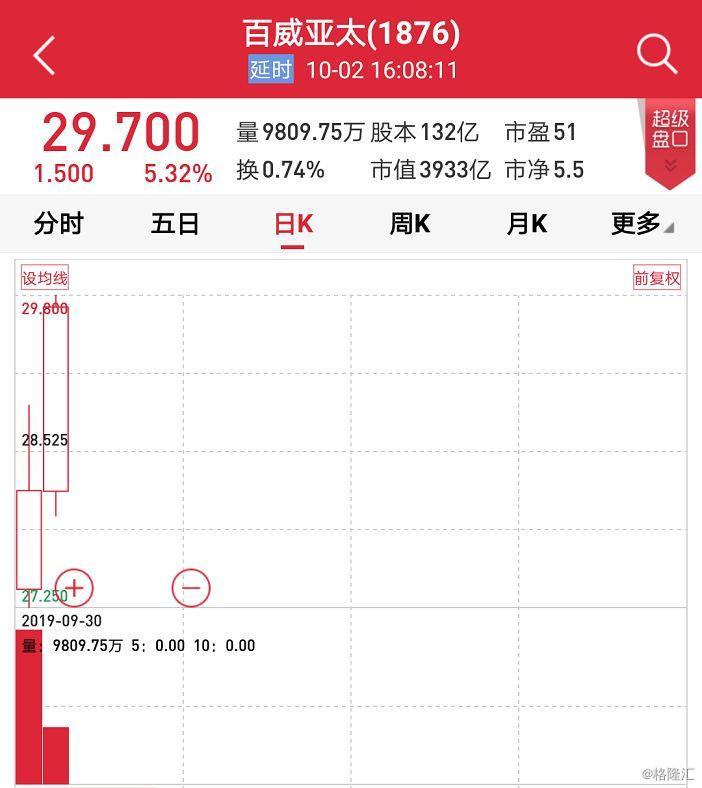The width and height of the screenshot is (702, 788).
Task: Switch to the 月K chart tab
Action: point(526,224)
